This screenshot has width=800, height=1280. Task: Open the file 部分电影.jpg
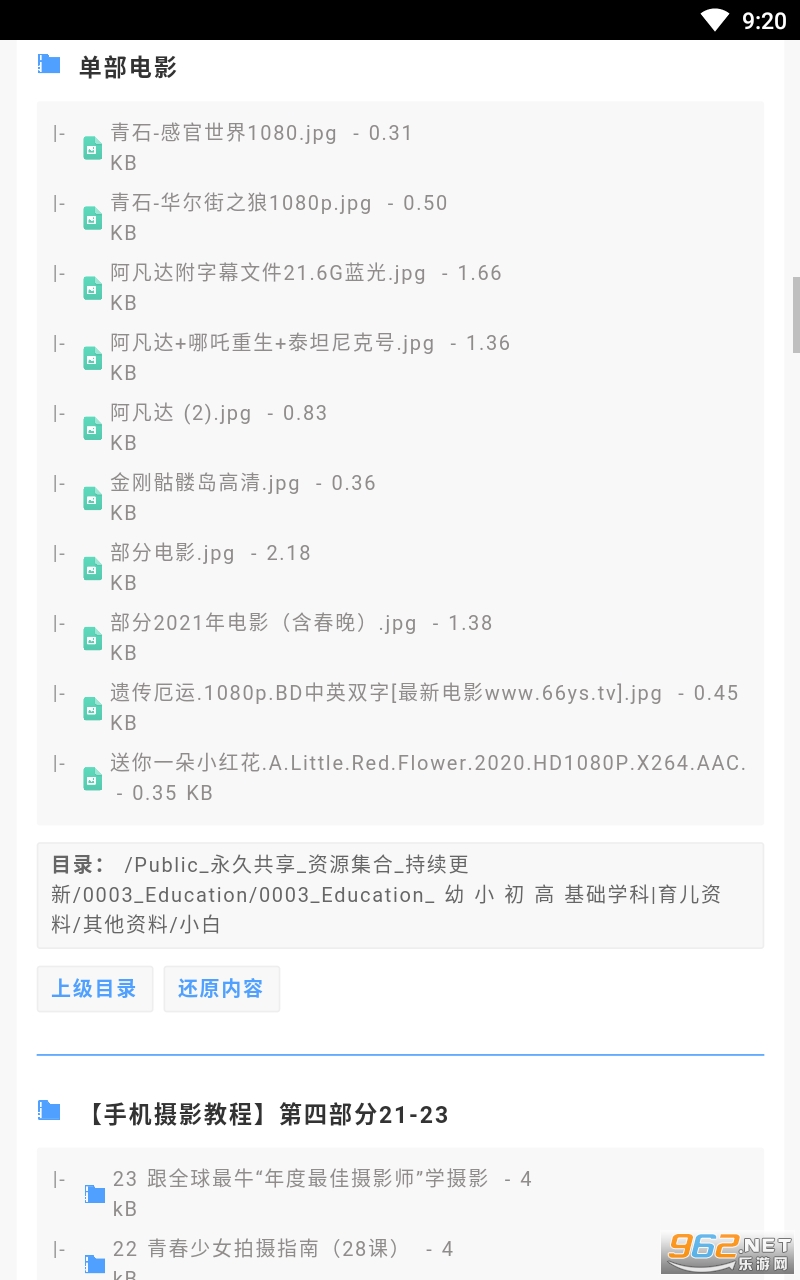[172, 554]
